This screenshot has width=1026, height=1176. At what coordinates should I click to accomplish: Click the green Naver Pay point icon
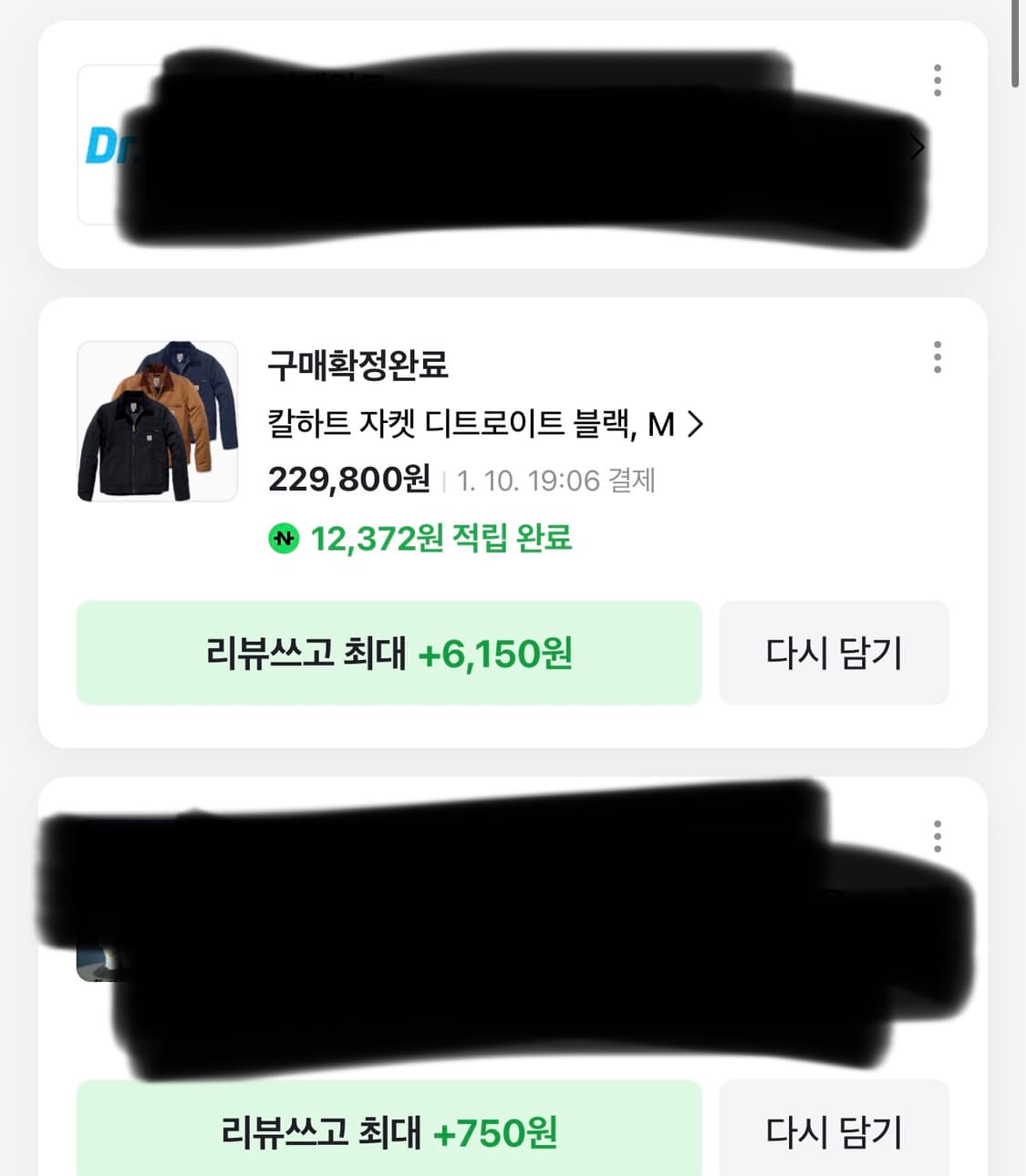[283, 540]
